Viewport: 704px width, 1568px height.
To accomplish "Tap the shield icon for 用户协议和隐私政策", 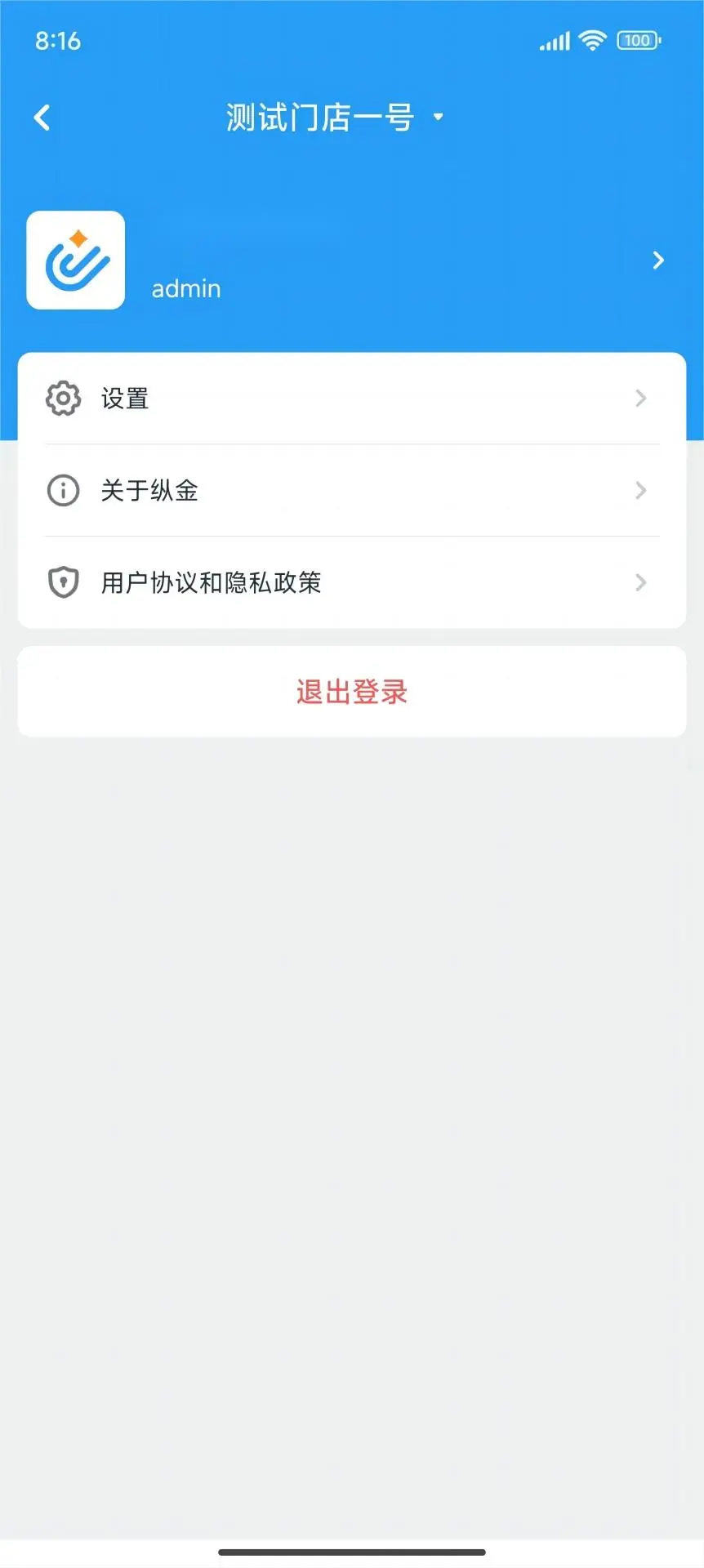I will click(x=62, y=582).
